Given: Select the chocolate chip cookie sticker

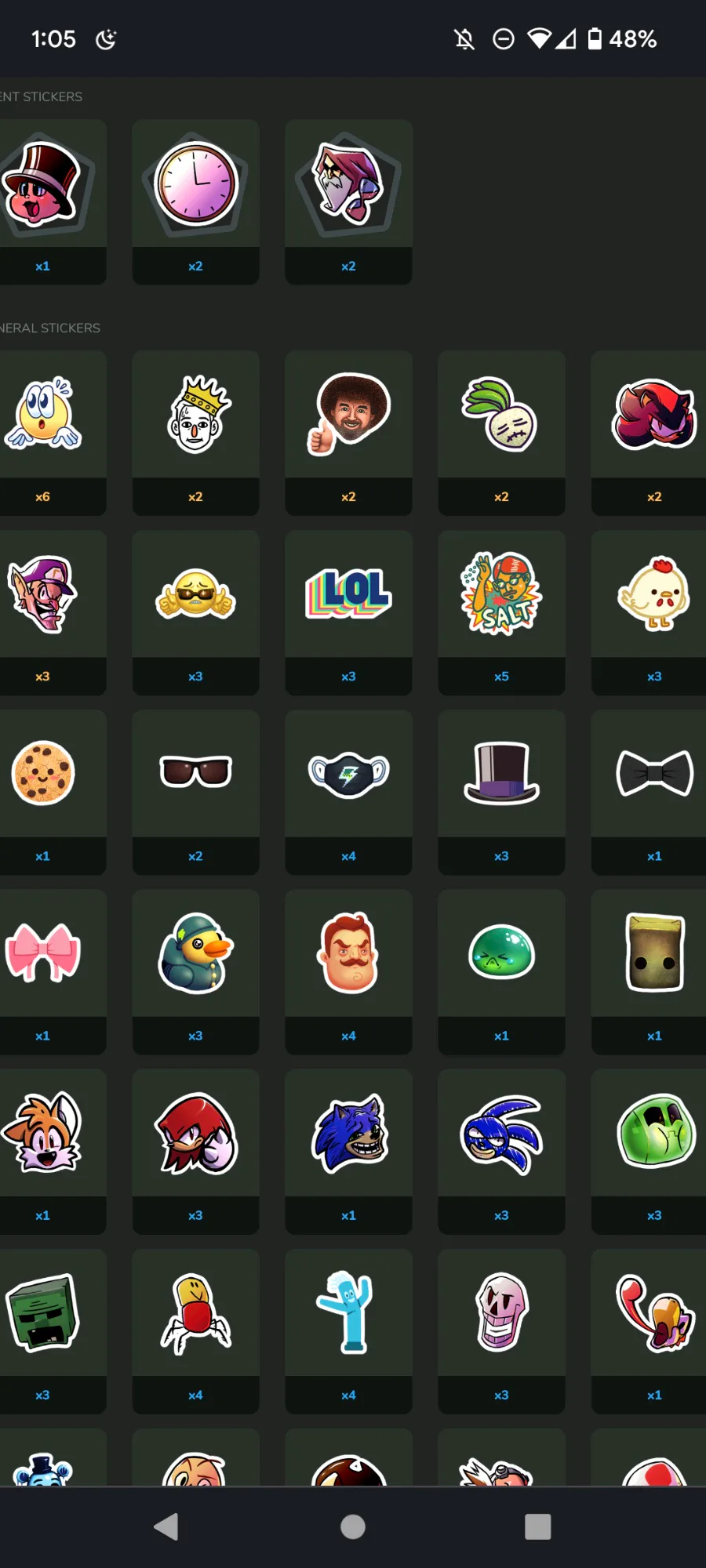Looking at the screenshot, I should point(43,792).
